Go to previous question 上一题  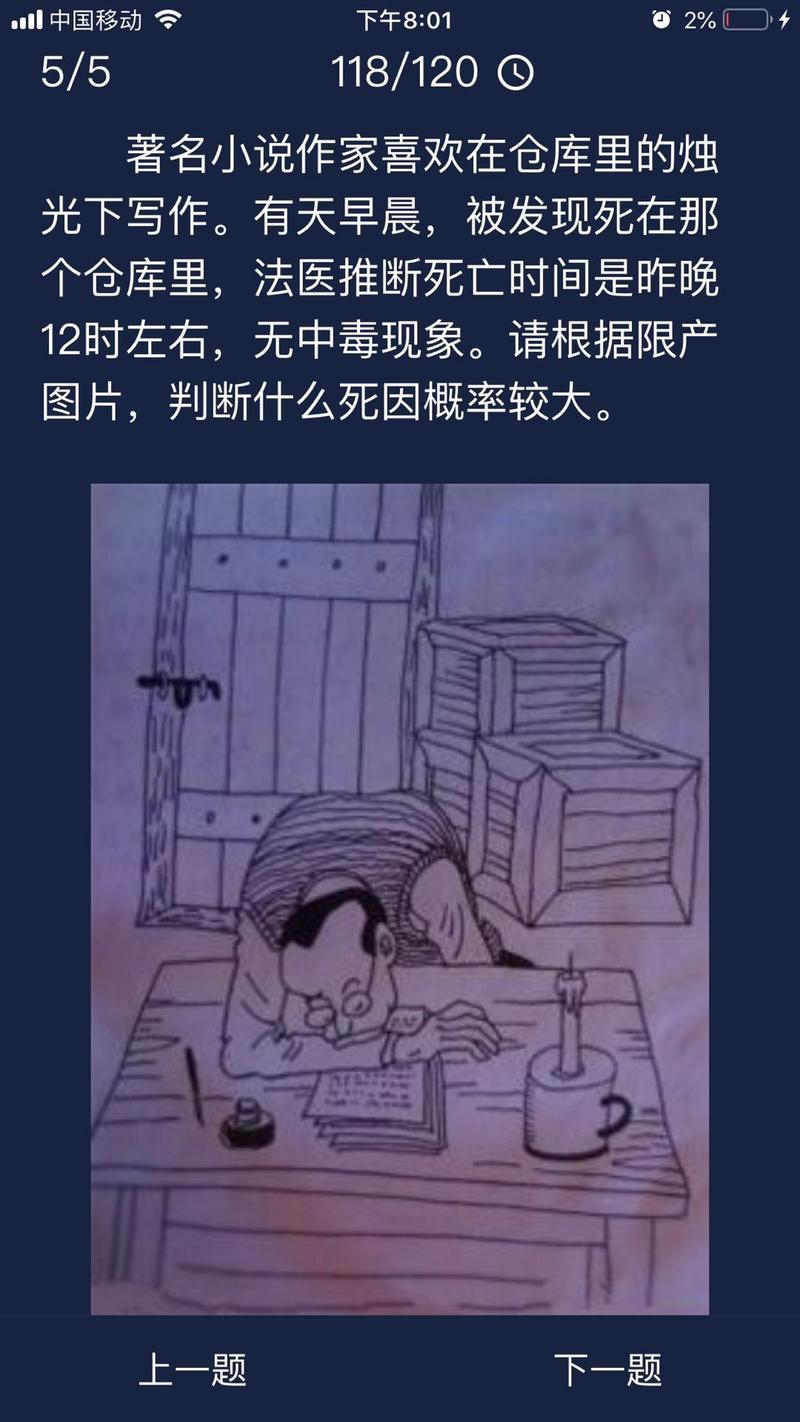(192, 1369)
